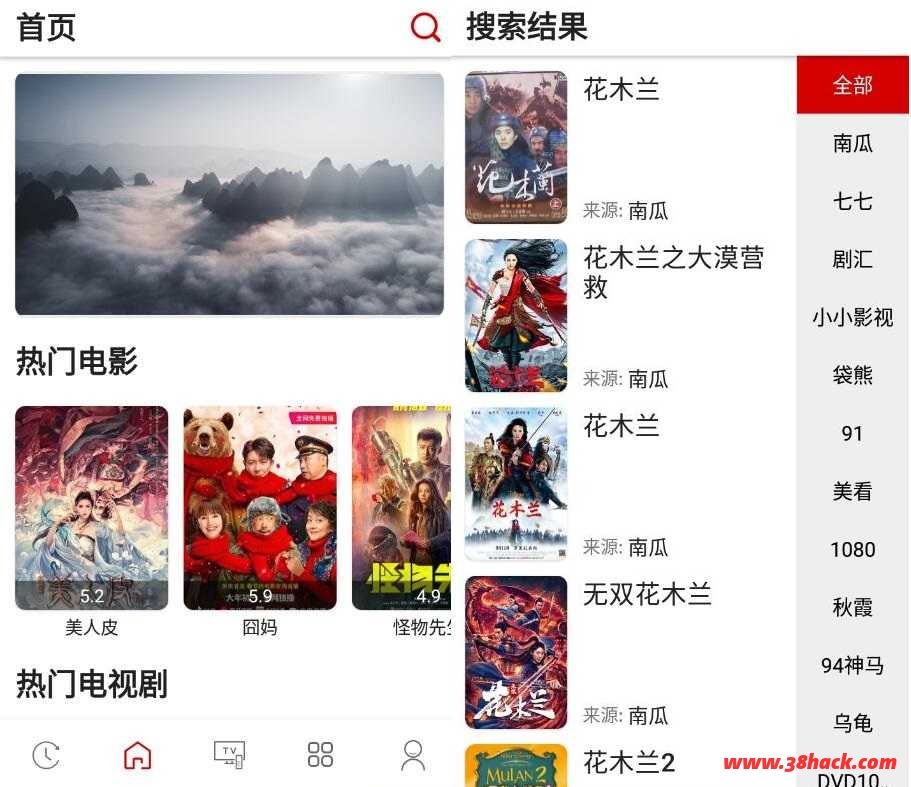Open the history clock tab
The width and height of the screenshot is (911, 787).
click(46, 754)
